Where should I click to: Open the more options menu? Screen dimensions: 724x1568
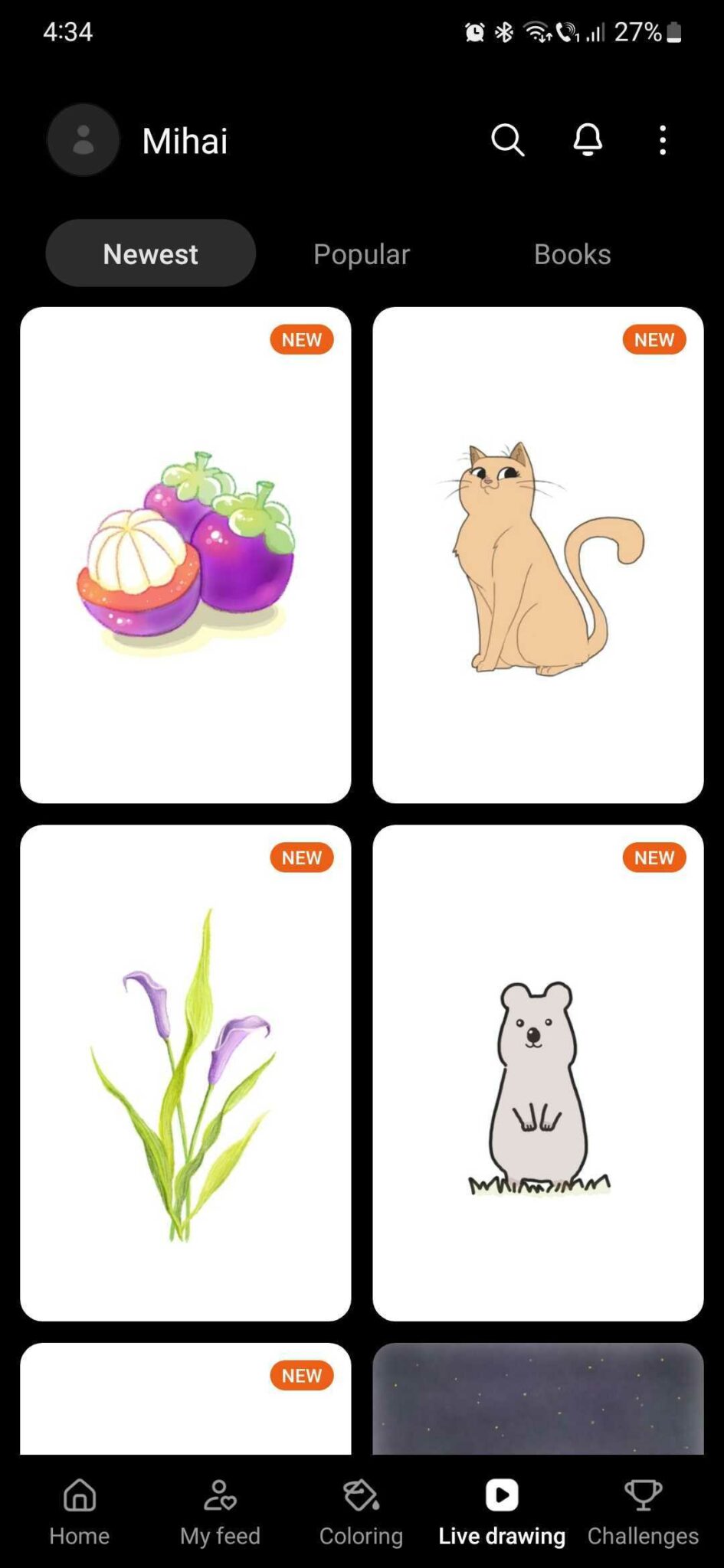662,140
